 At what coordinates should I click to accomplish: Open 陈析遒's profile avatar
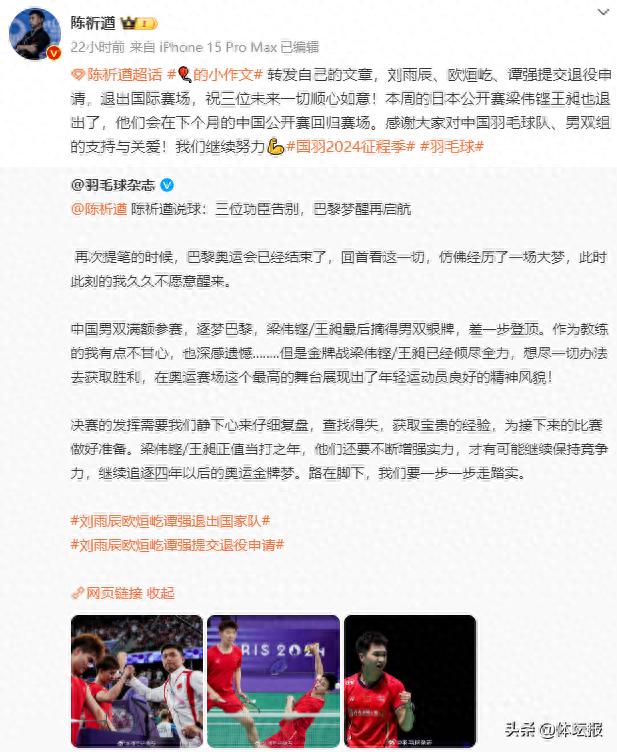[35, 35]
